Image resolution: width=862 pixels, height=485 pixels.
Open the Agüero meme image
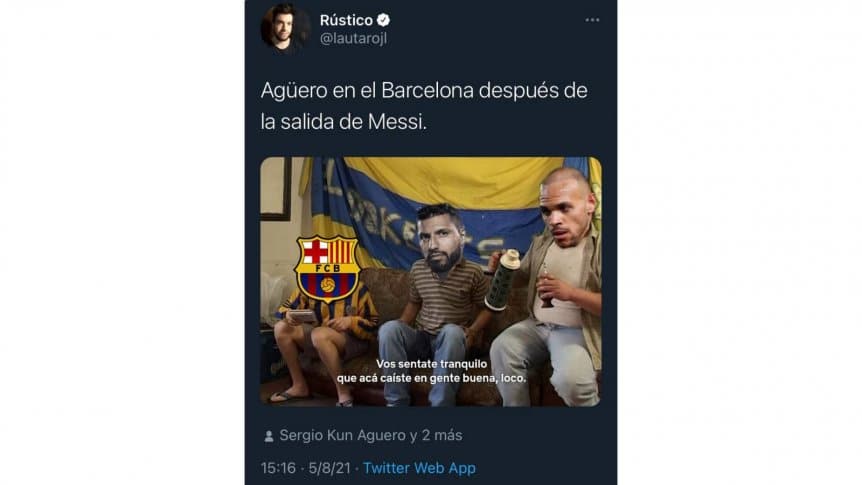[431, 281]
